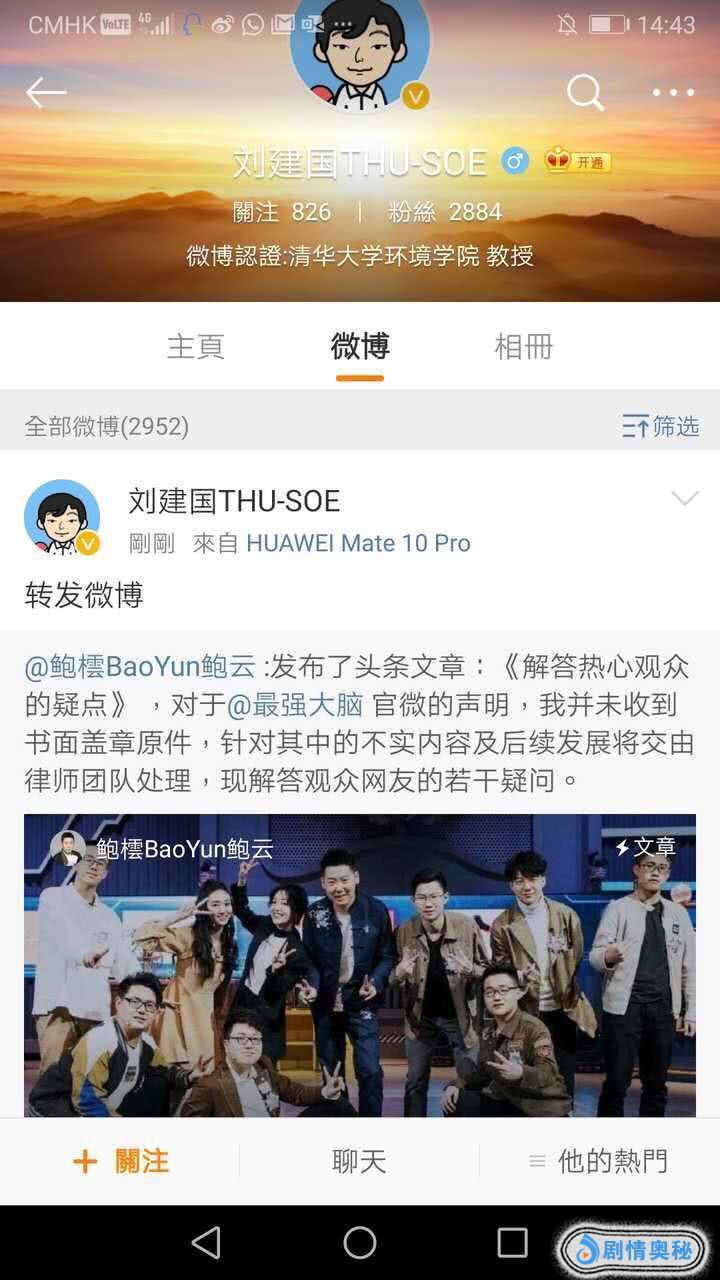Open the @最强大脑 mention link
Image resolution: width=720 pixels, height=1280 pixels.
pos(295,705)
